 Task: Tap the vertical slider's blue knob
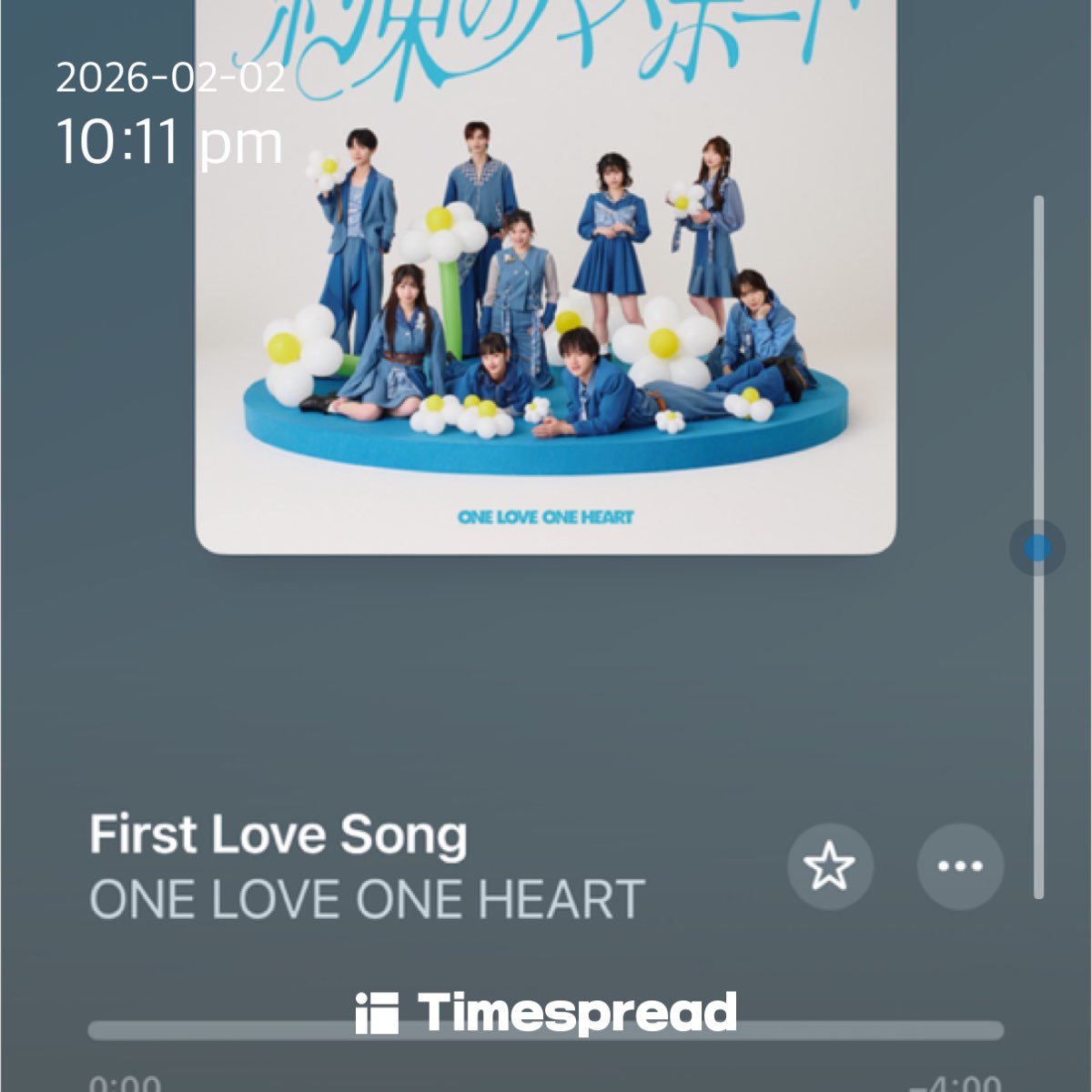(1037, 548)
